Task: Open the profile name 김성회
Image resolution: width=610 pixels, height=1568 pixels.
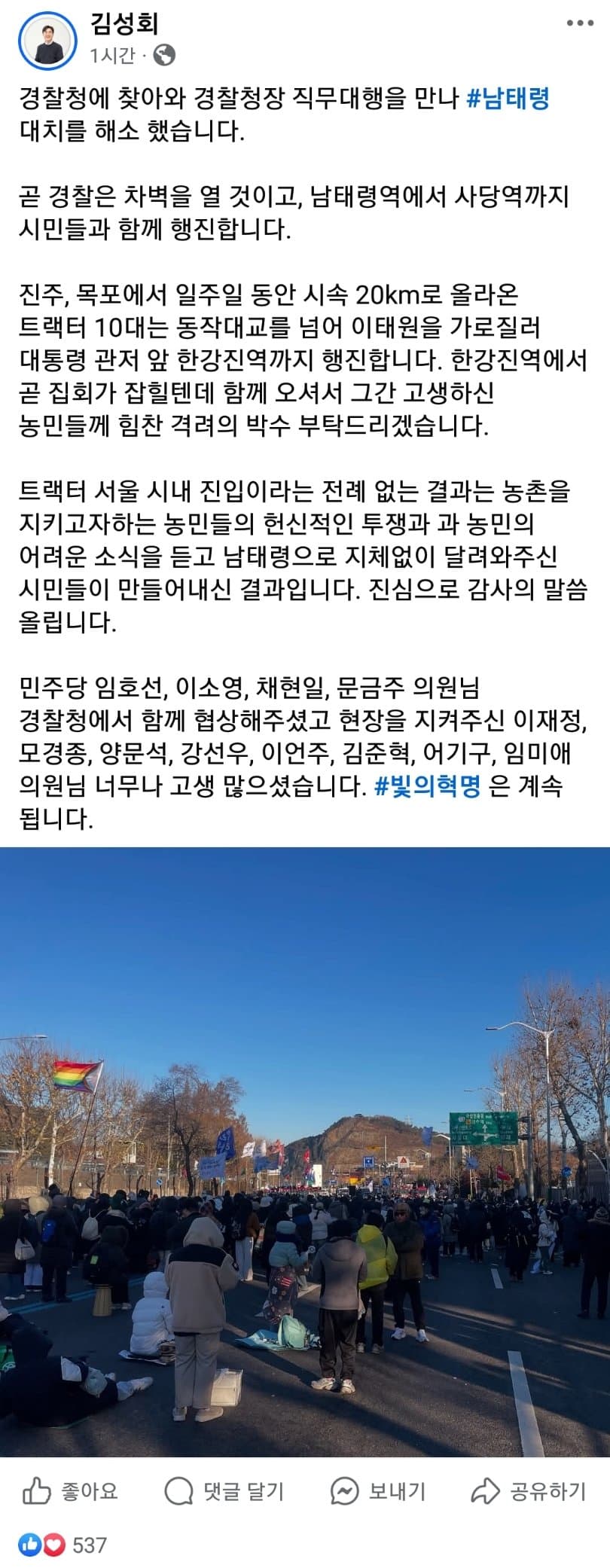Action: (x=124, y=25)
